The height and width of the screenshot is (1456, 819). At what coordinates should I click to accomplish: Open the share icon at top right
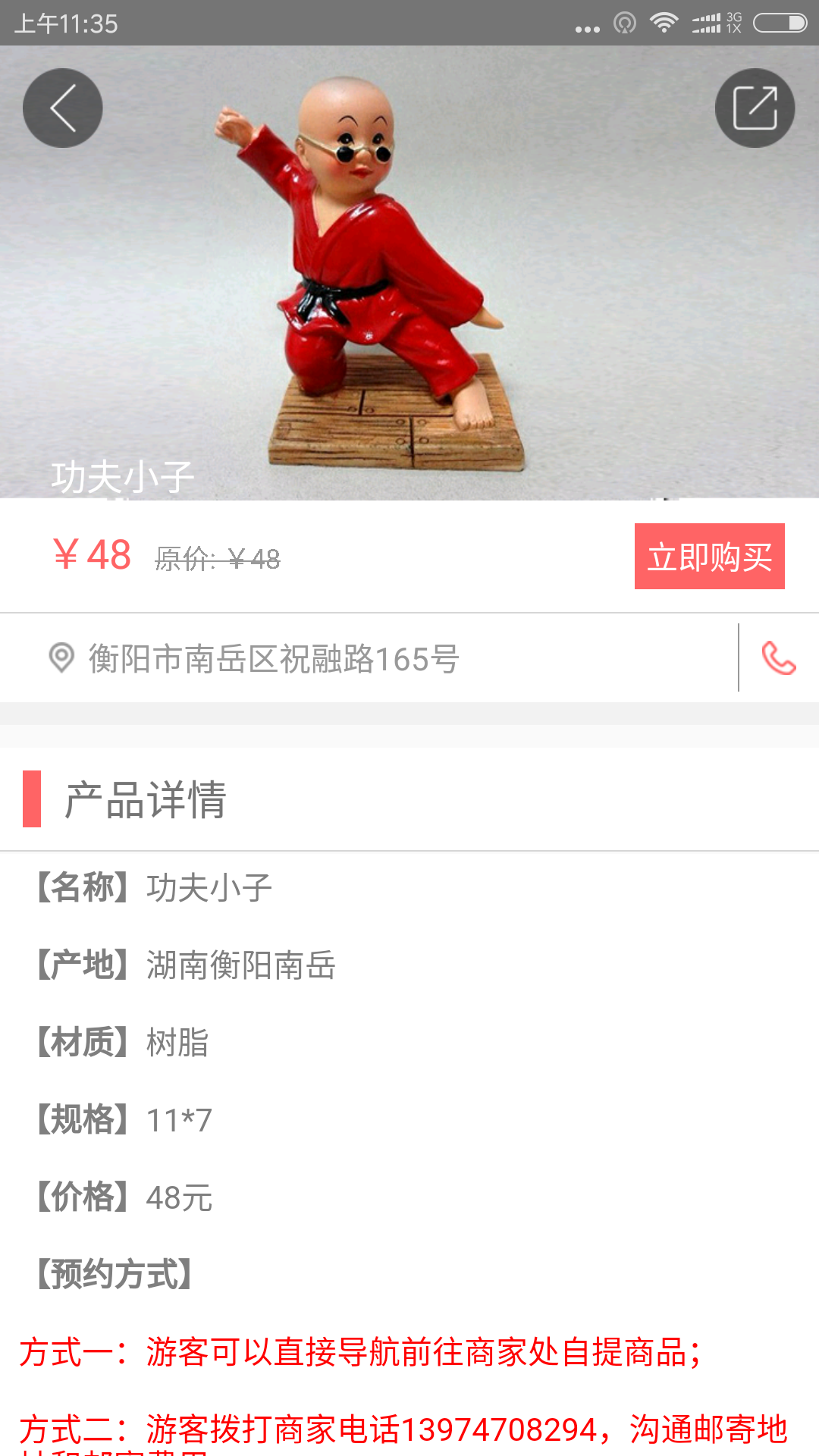pyautogui.click(x=755, y=108)
